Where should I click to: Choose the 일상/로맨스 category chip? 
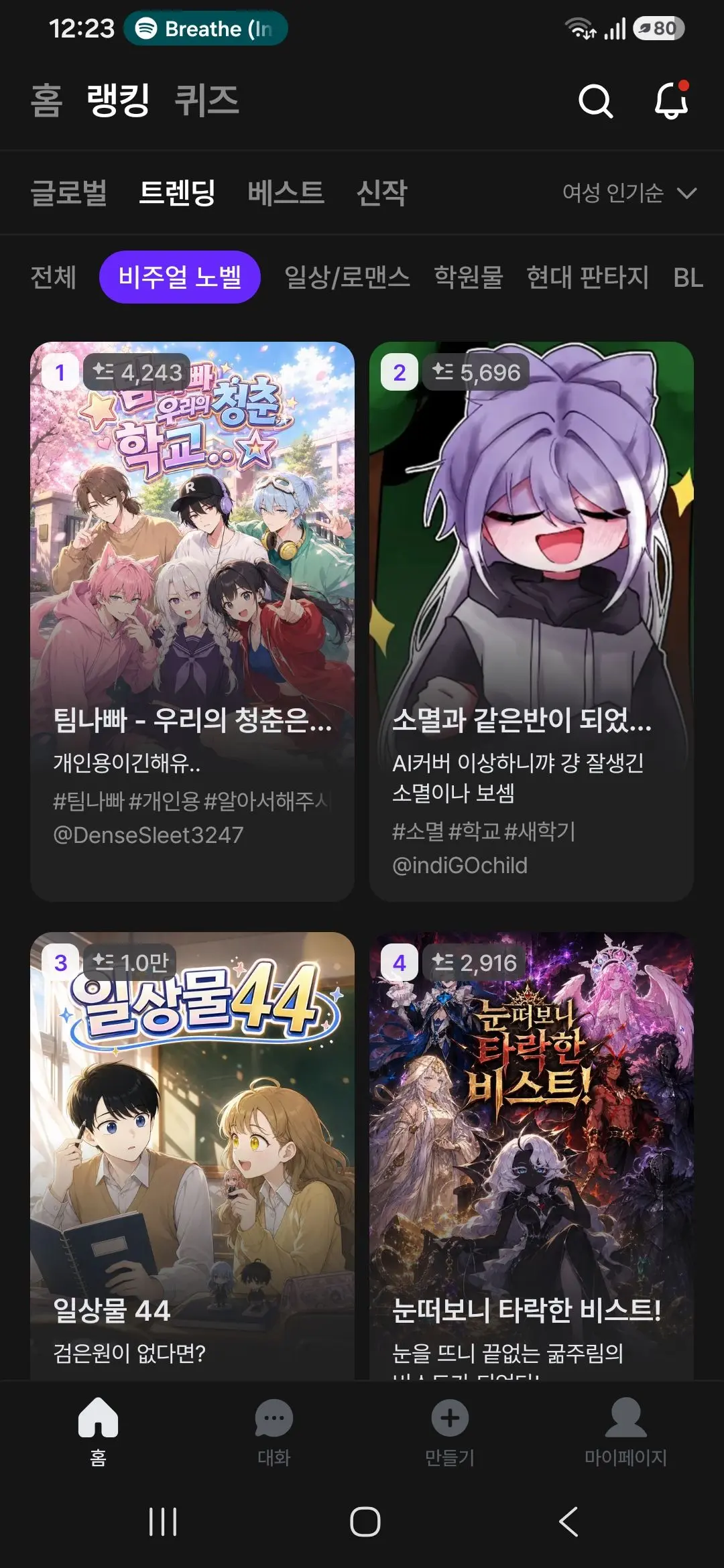pyautogui.click(x=347, y=277)
